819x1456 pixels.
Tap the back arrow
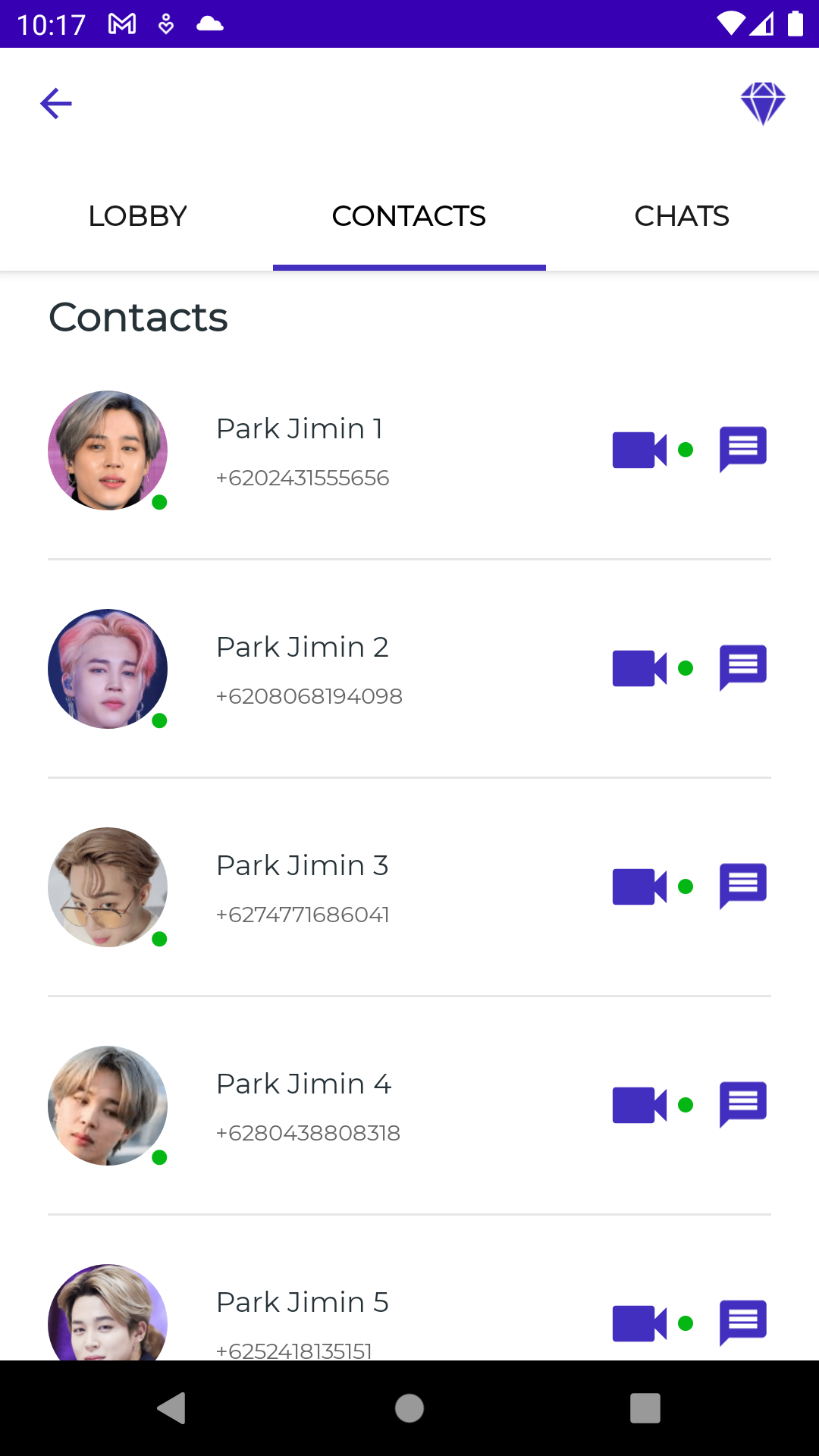click(55, 102)
